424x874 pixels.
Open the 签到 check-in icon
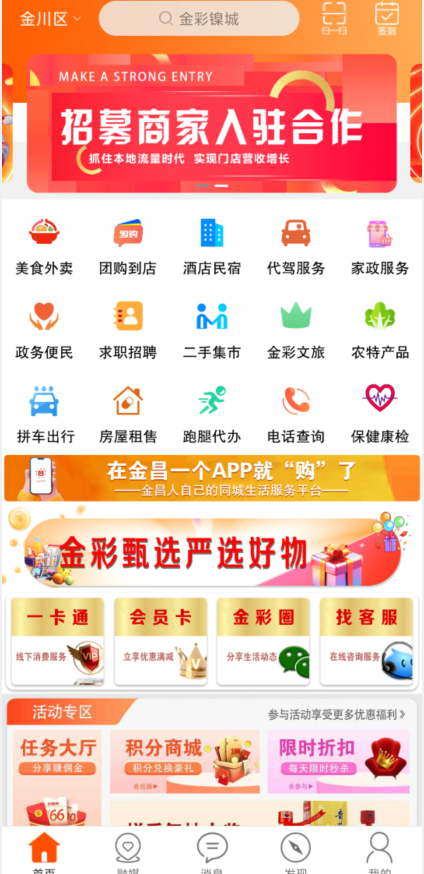[387, 18]
